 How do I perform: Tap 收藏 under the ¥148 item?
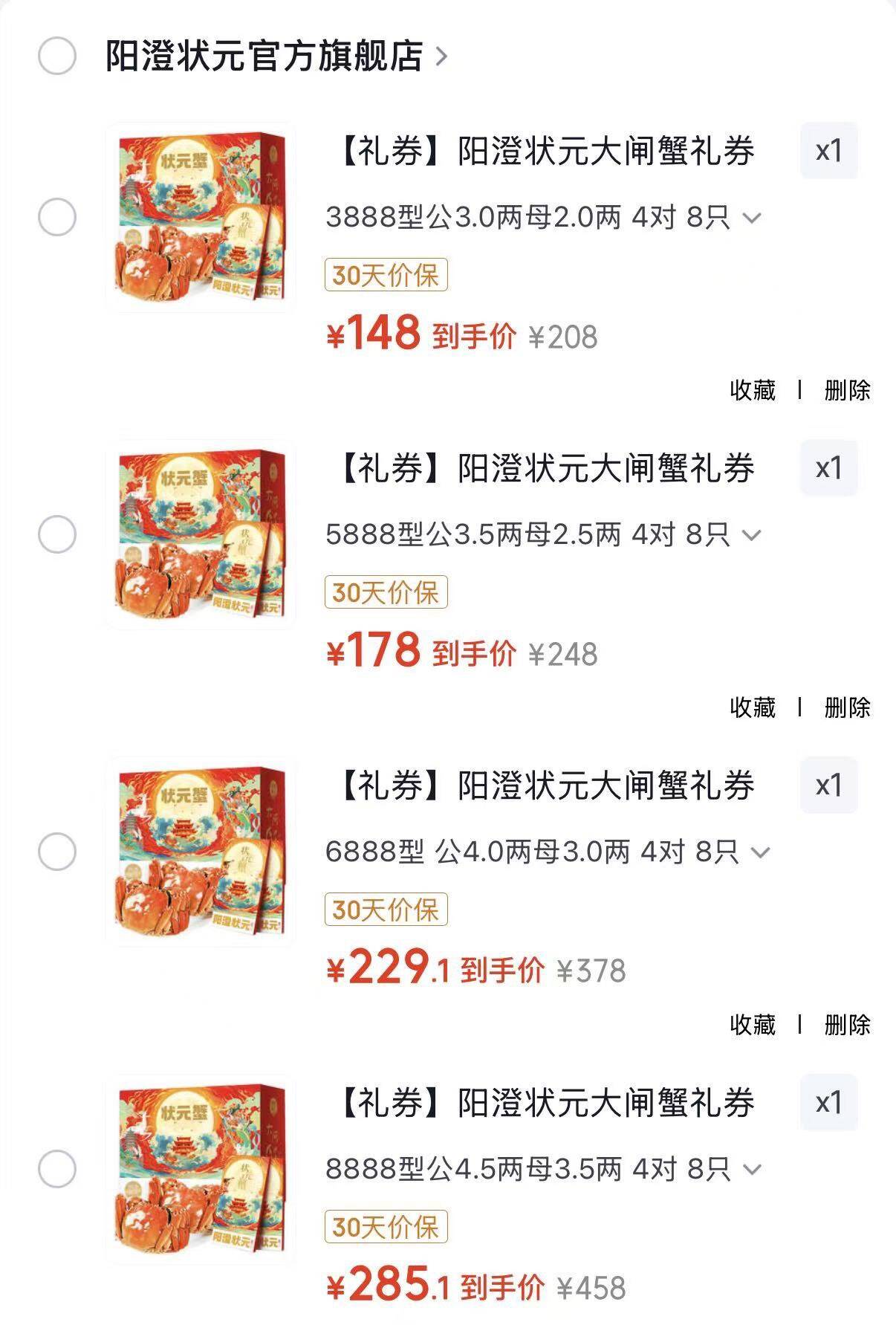(x=753, y=390)
